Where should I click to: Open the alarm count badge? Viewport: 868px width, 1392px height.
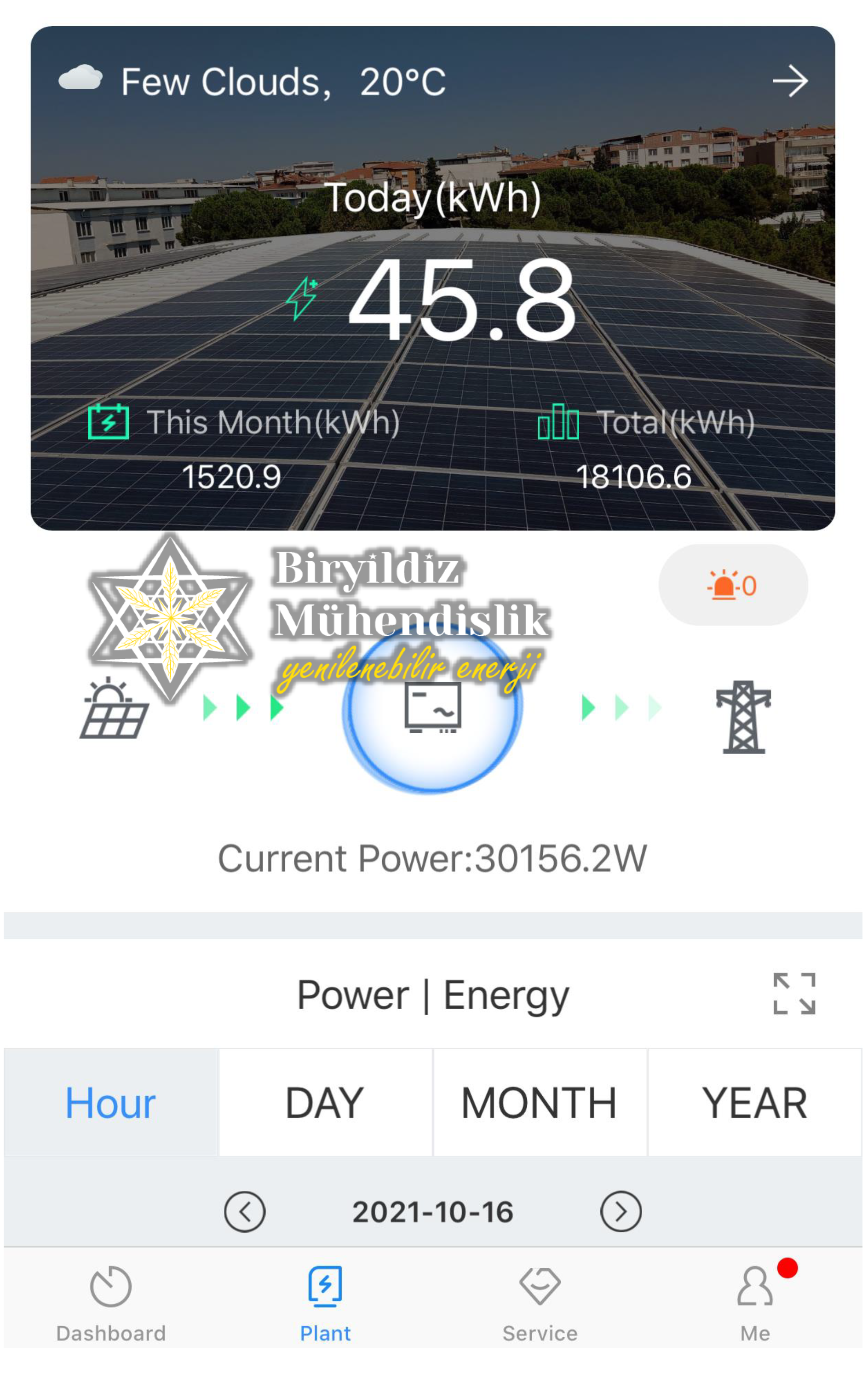(x=732, y=585)
